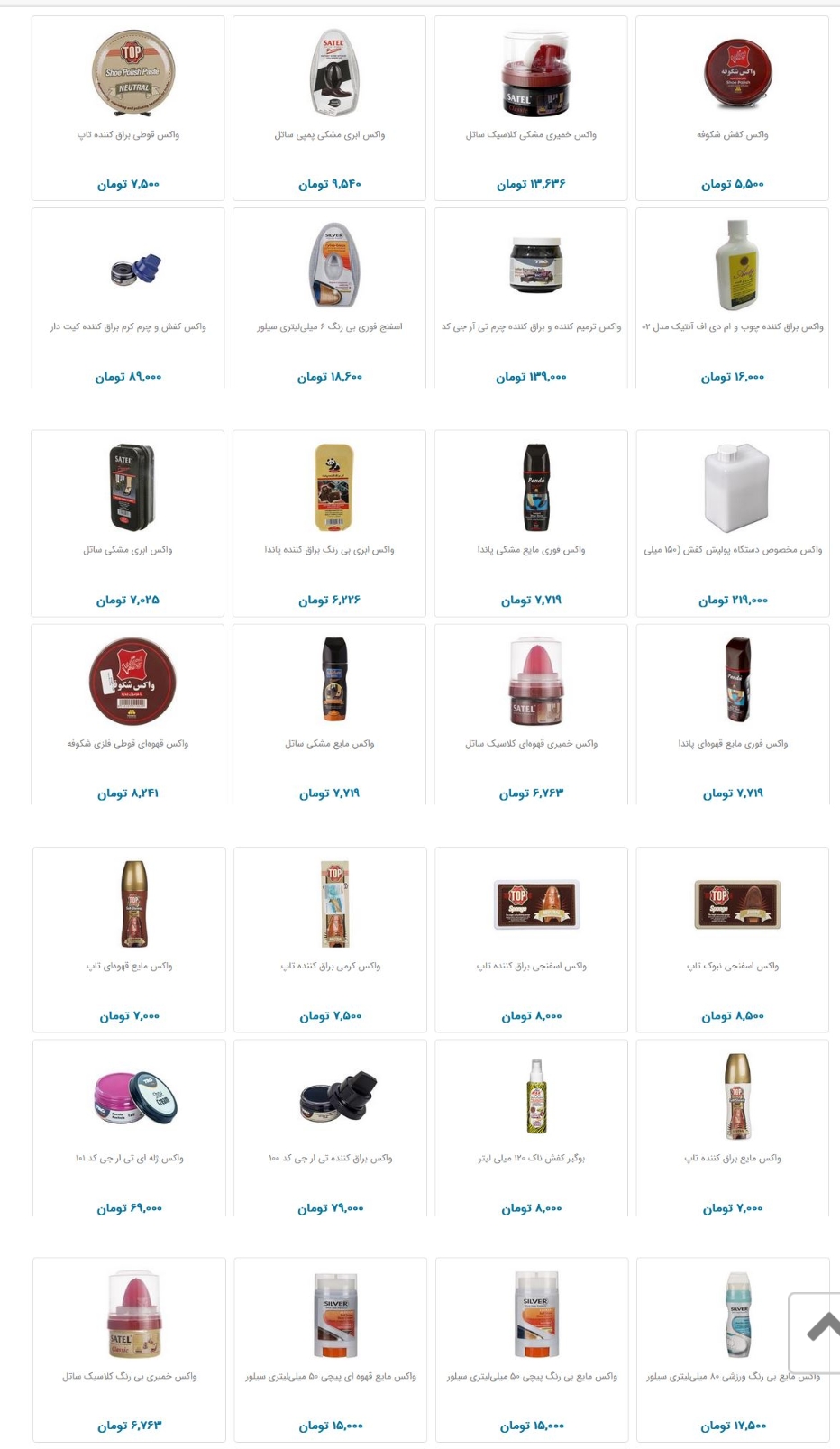Choose the shoe polishing machine wax (150 میلی)

(733, 549)
